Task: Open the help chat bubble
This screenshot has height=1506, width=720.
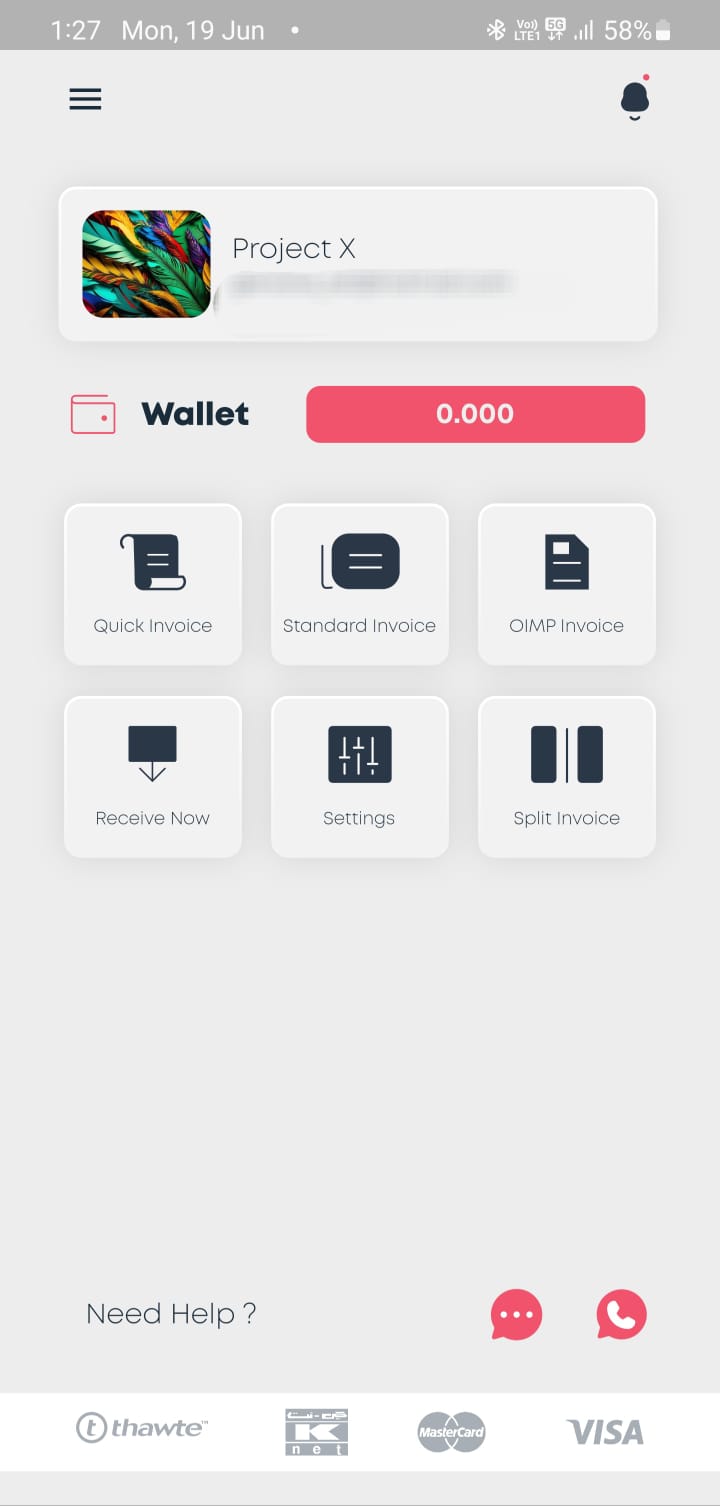Action: click(x=516, y=1314)
